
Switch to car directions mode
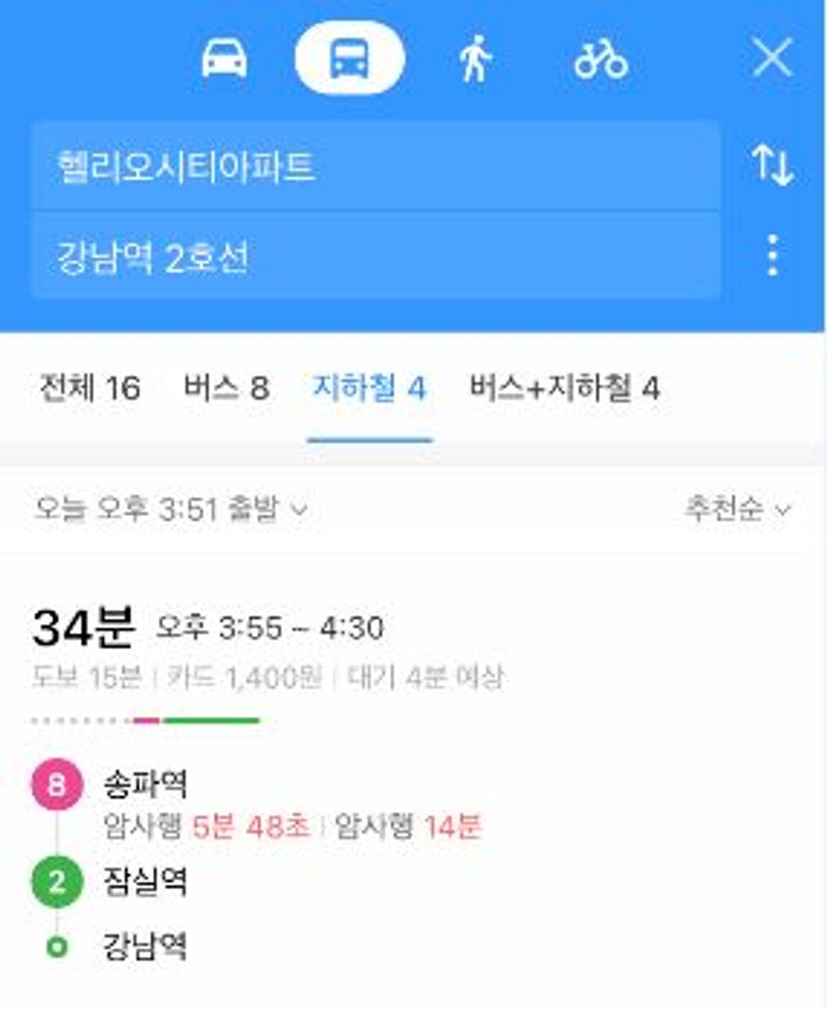[224, 58]
